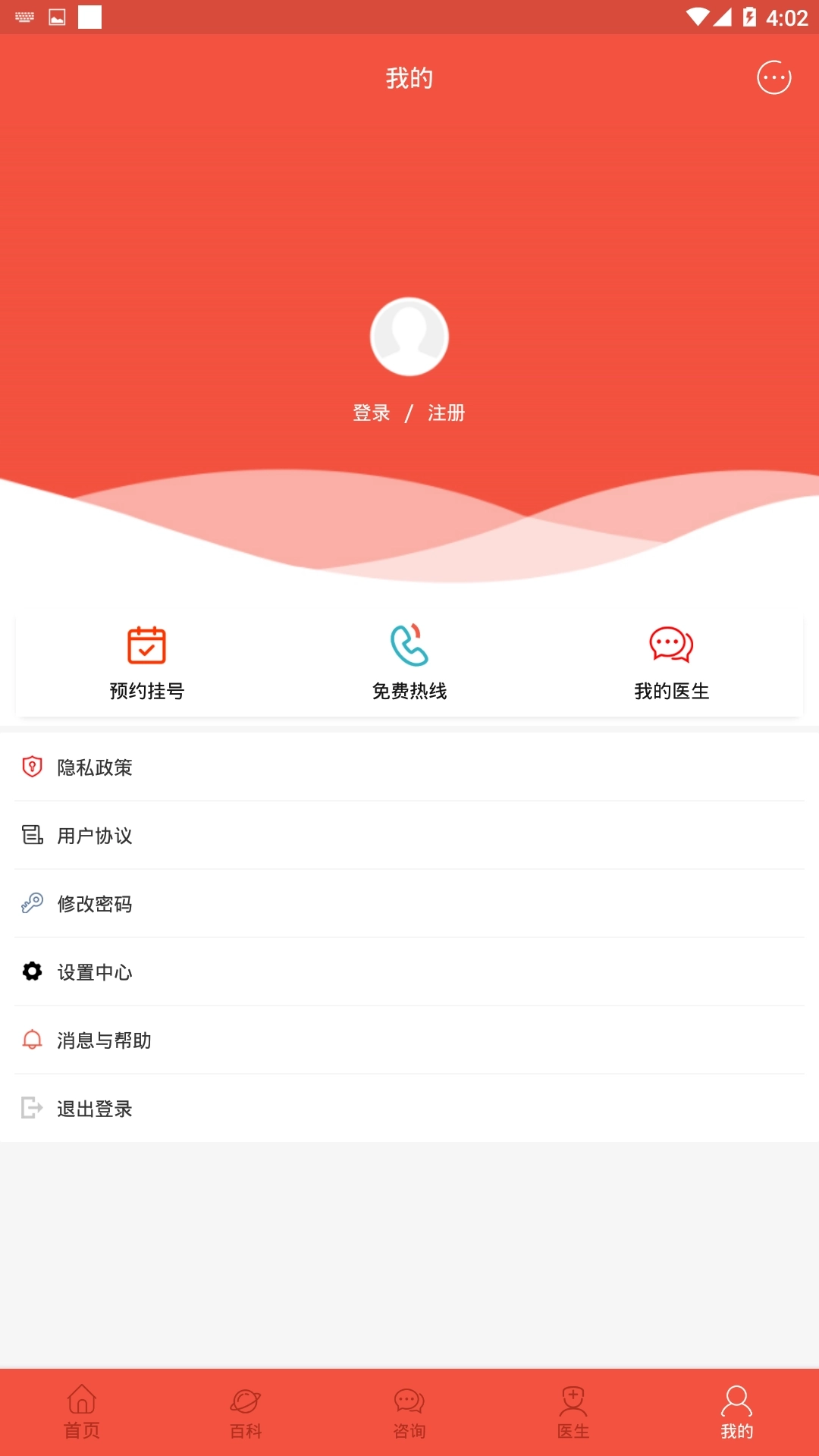Viewport: 819px width, 1456px height.
Task: Open the ellipsis menu in top right
Action: pos(773,78)
